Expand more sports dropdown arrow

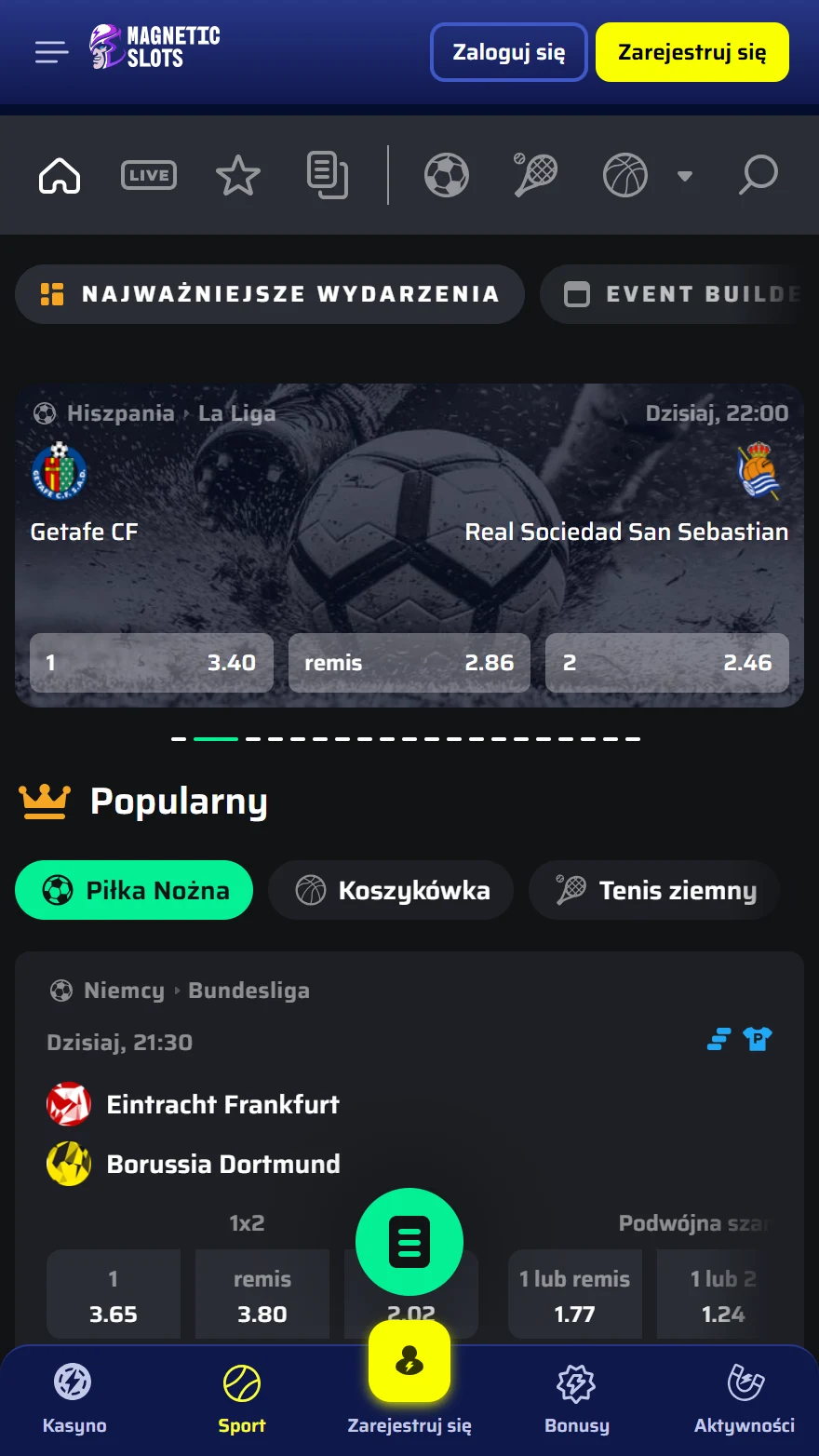685,176
